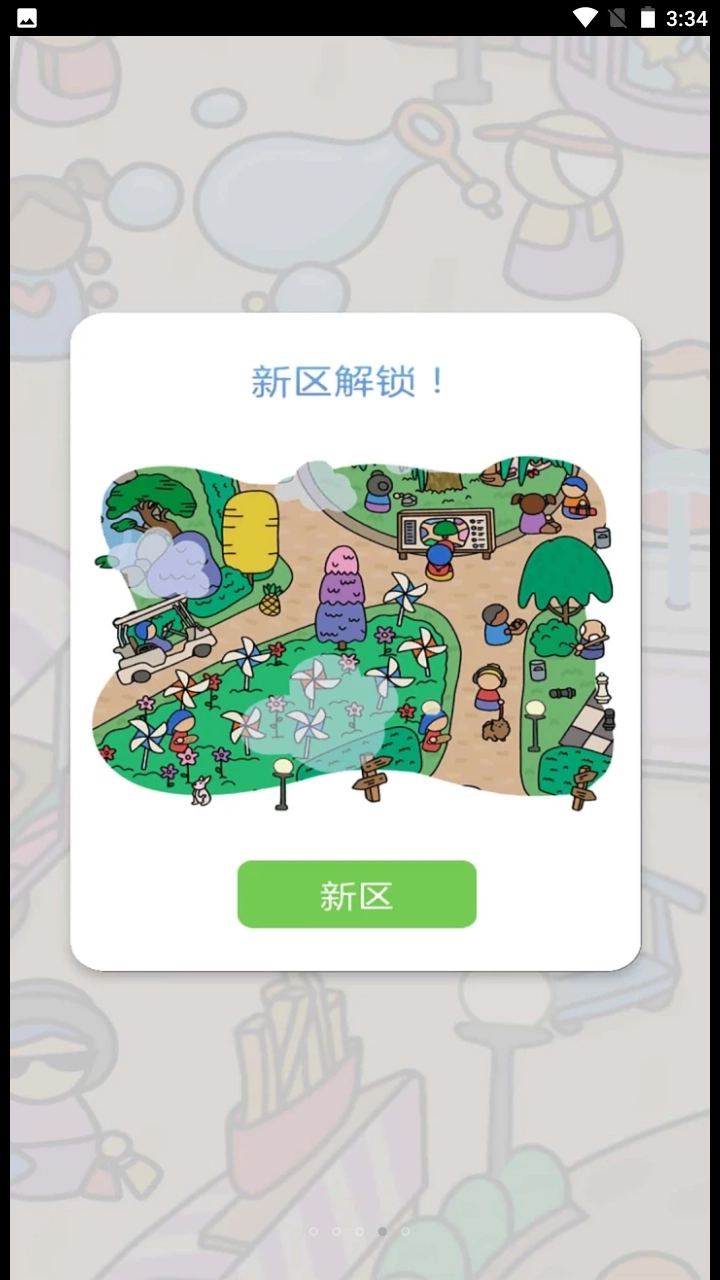The width and height of the screenshot is (720, 1280).
Task: Tap the green 新区 button
Action: (x=357, y=894)
